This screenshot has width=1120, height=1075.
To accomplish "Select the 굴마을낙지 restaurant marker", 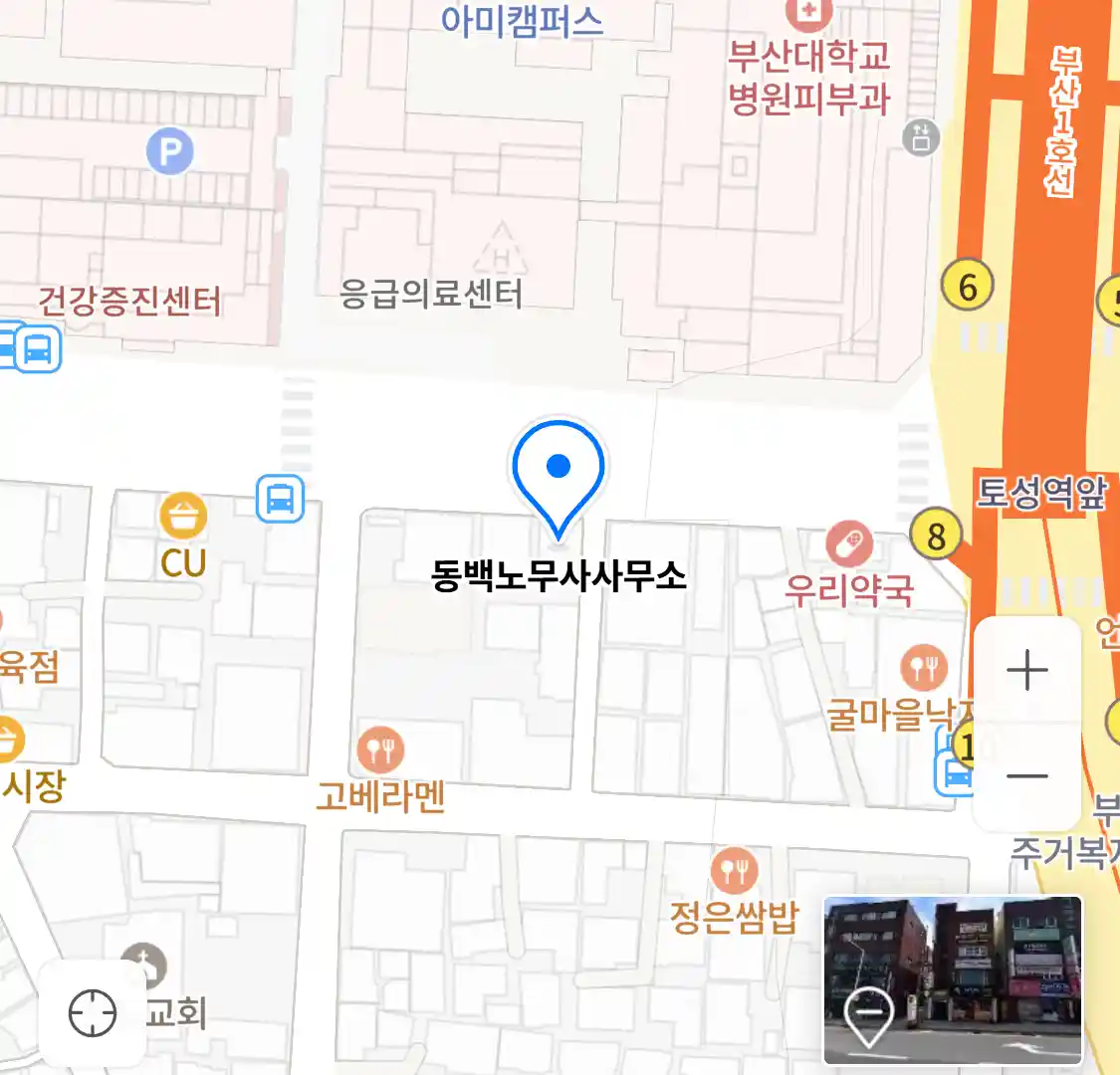I will click(924, 668).
